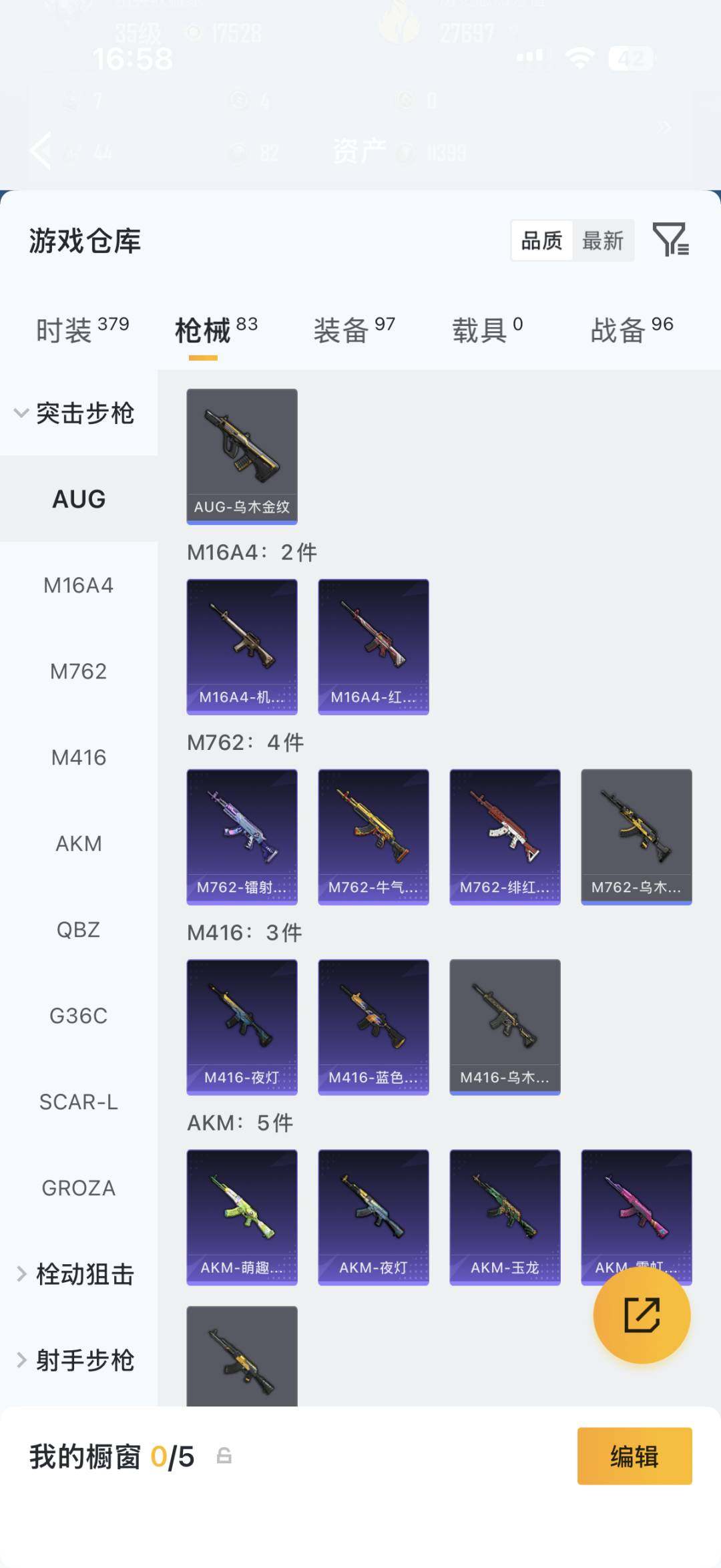Sort by 品质

(x=542, y=240)
